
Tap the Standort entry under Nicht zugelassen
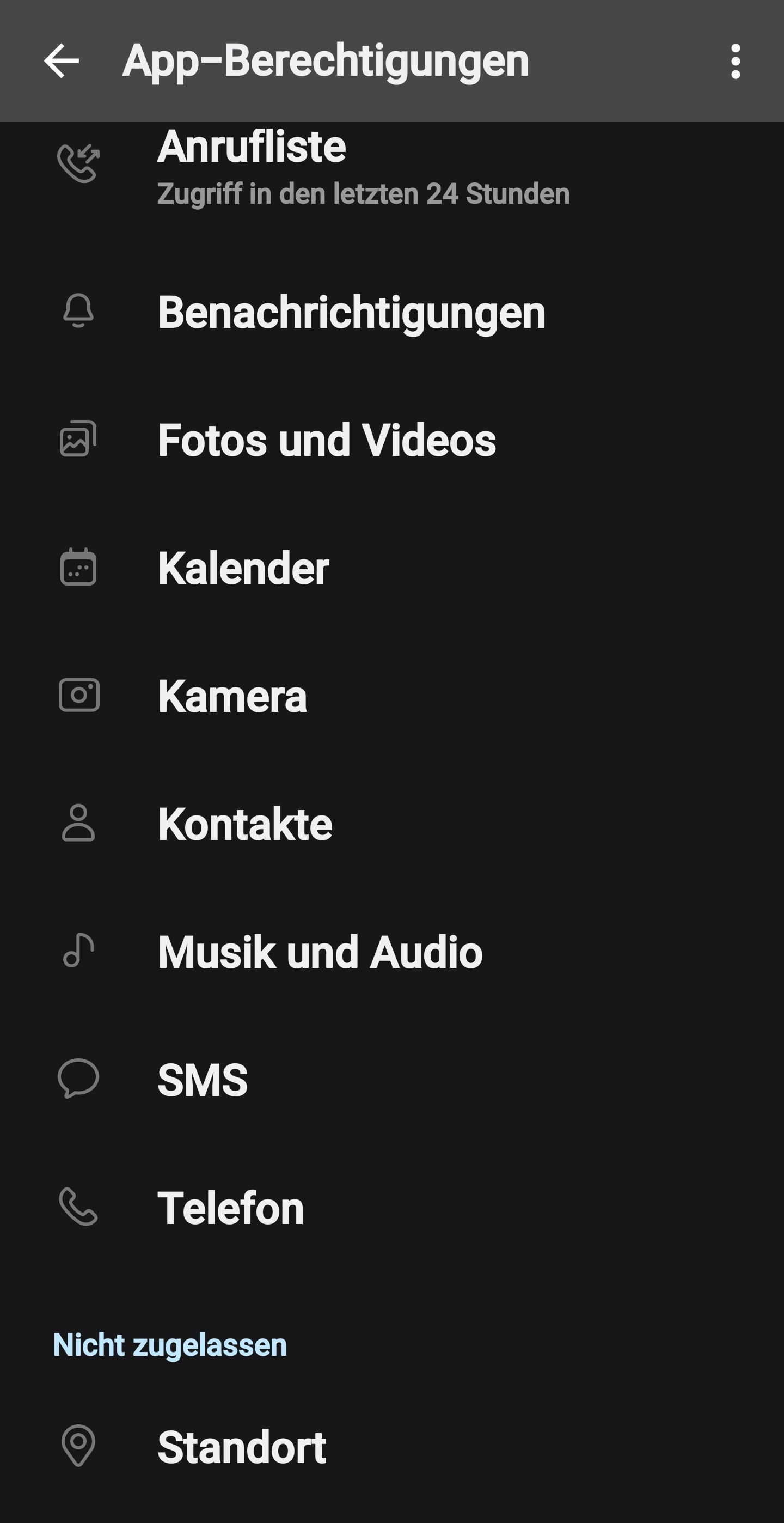[x=354, y=1447]
